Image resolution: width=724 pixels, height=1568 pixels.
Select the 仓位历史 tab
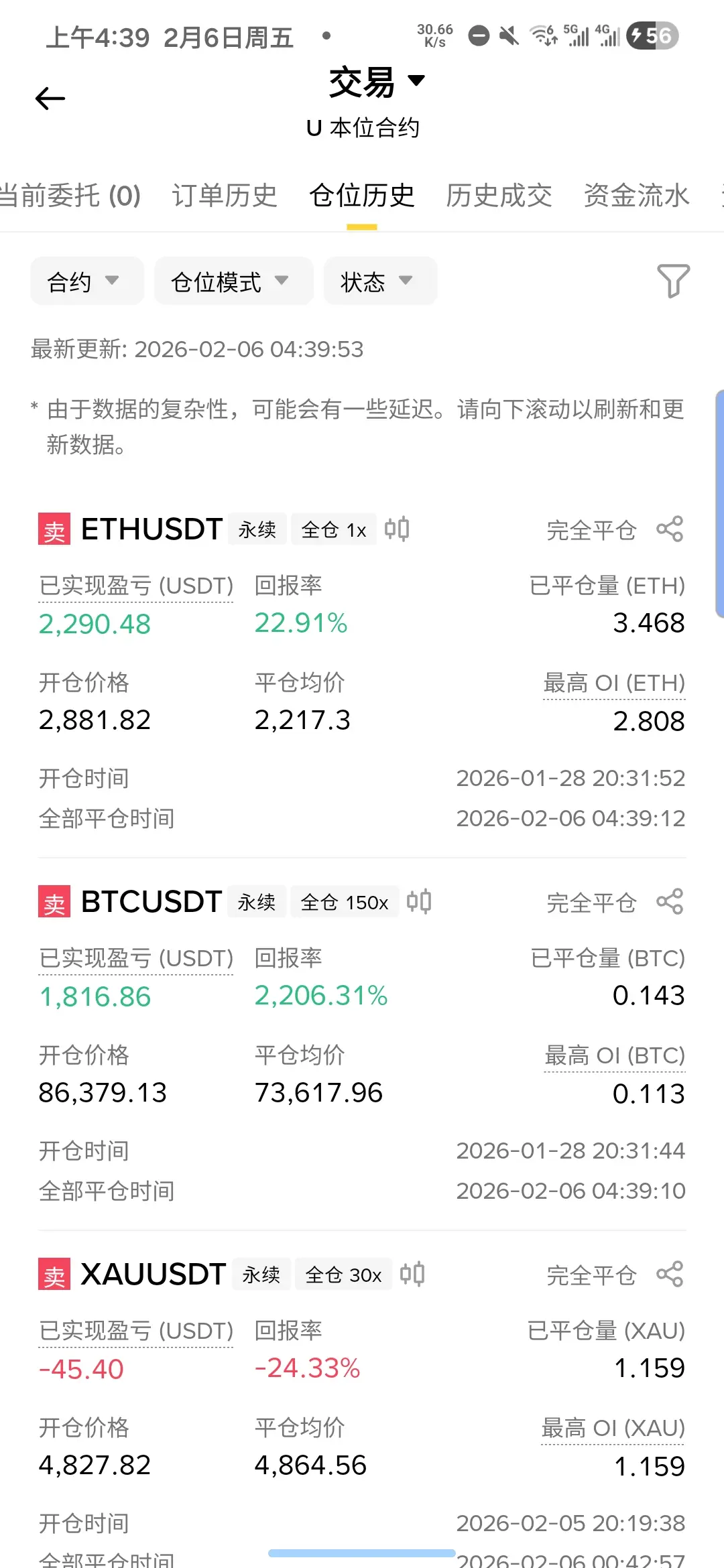[x=362, y=196]
